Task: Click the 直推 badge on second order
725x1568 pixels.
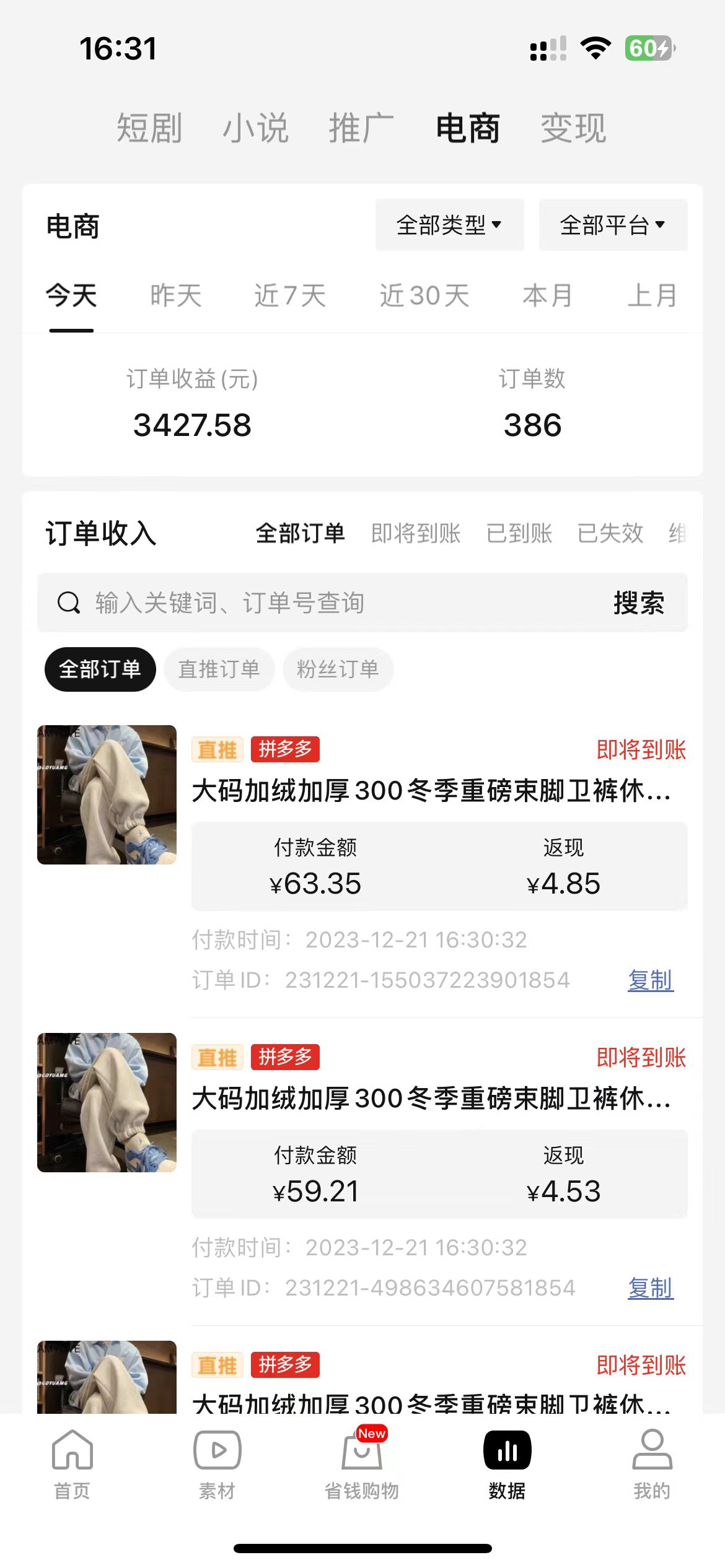Action: pyautogui.click(x=216, y=1058)
